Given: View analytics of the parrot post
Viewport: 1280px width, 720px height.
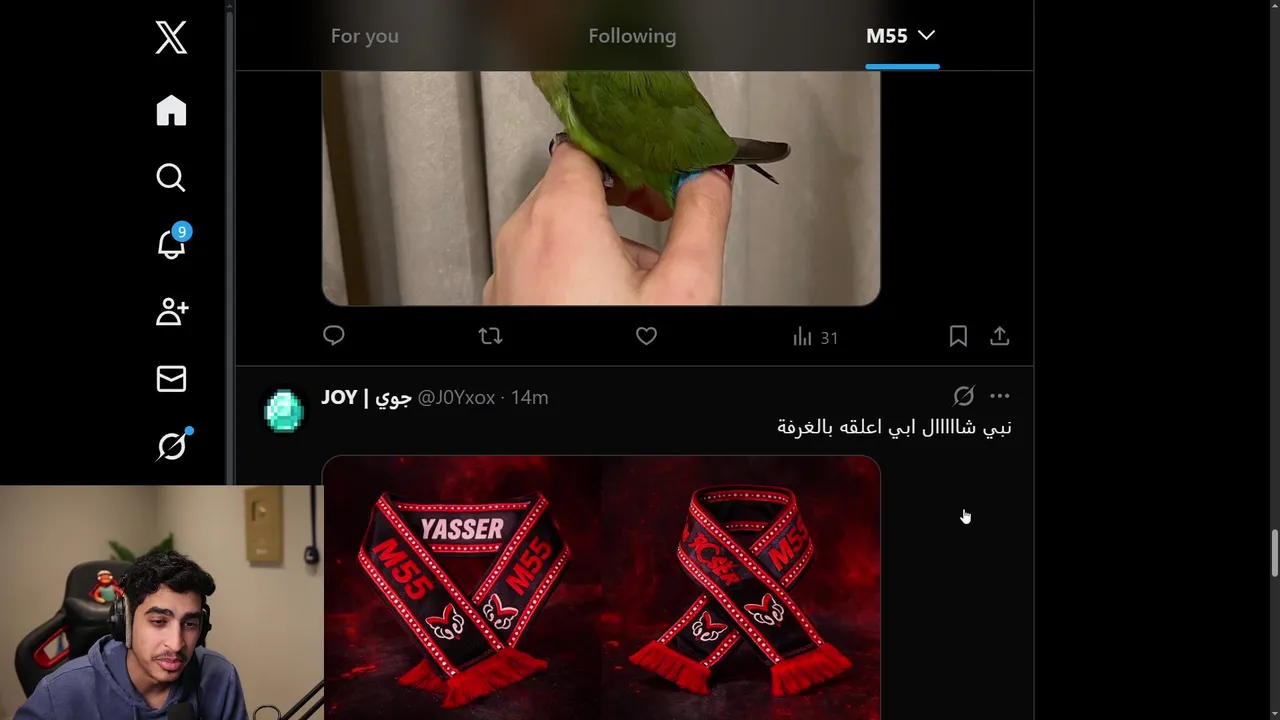Looking at the screenshot, I should pos(815,338).
